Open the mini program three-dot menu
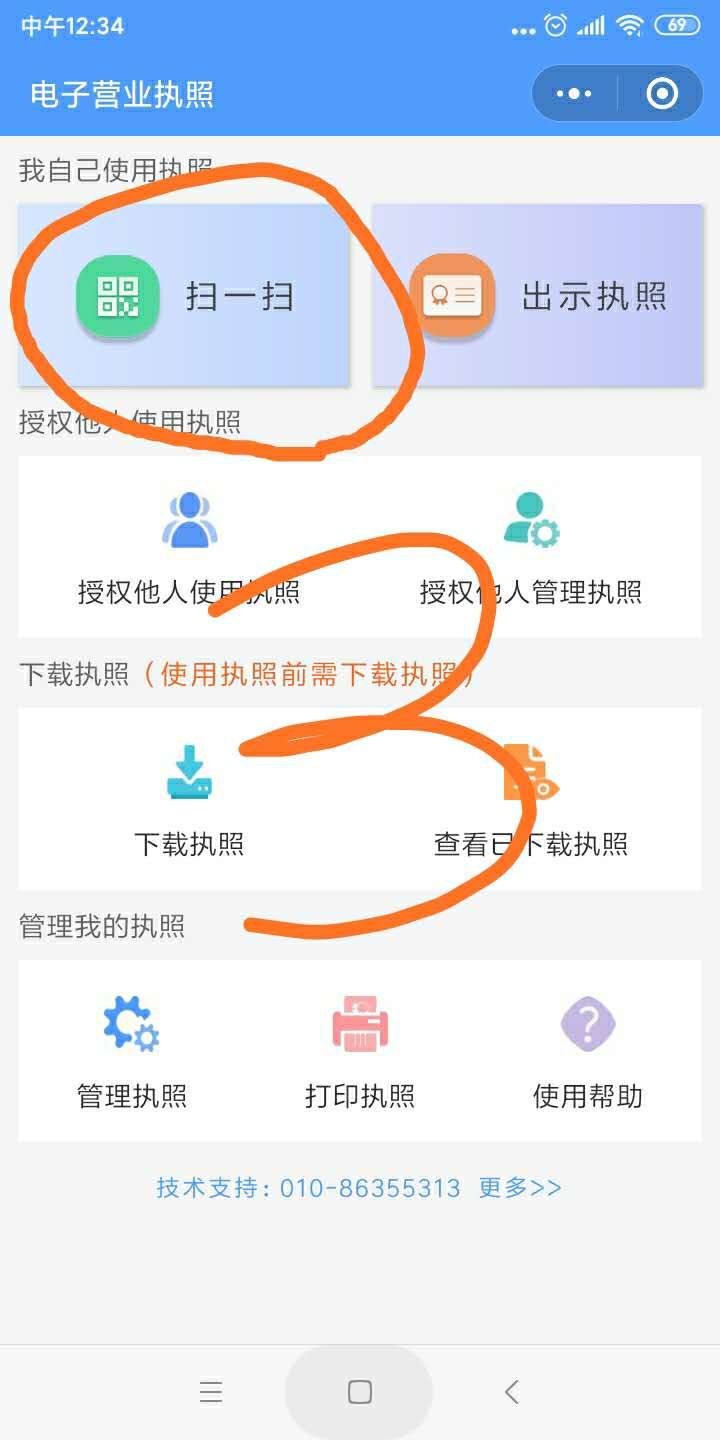 pos(574,94)
